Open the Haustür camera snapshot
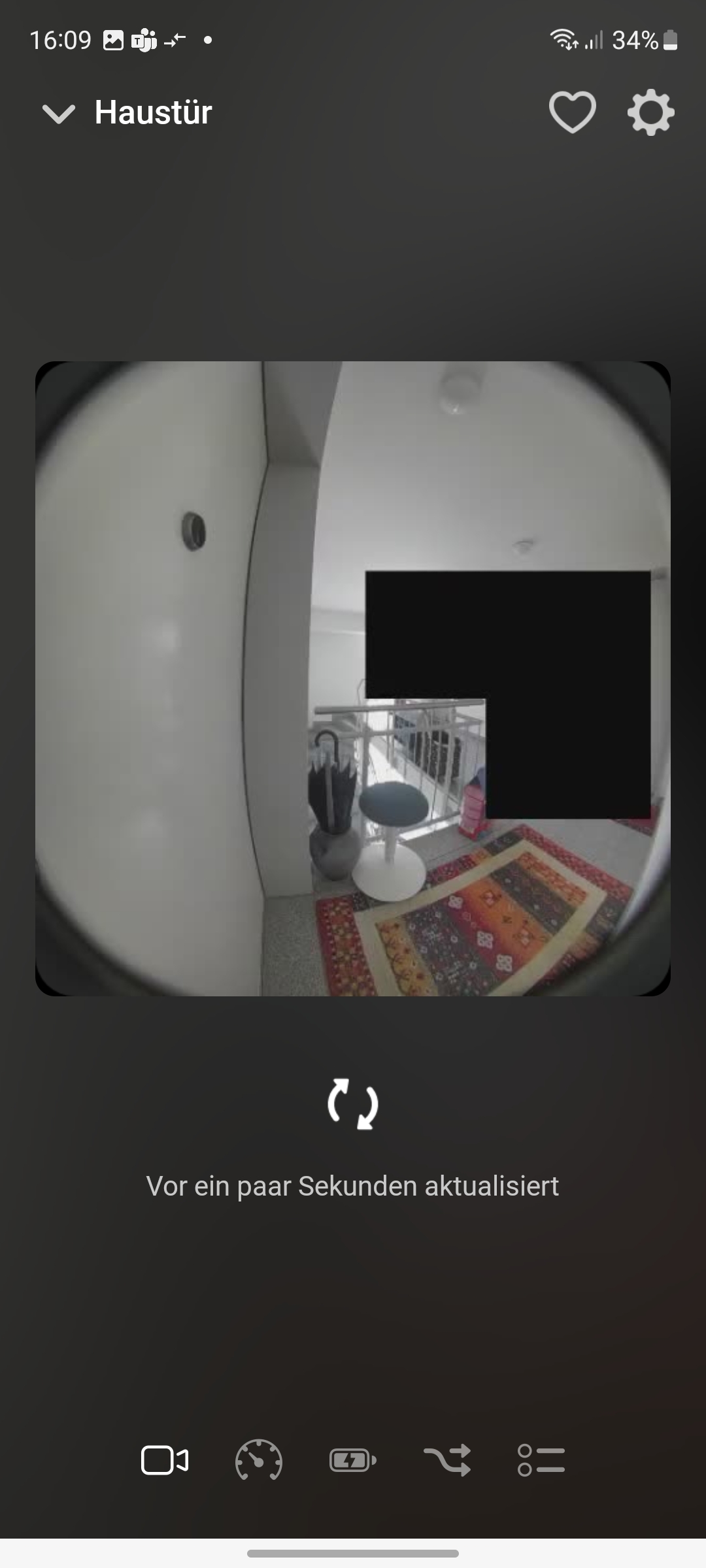This screenshot has width=706, height=1568. click(x=353, y=678)
